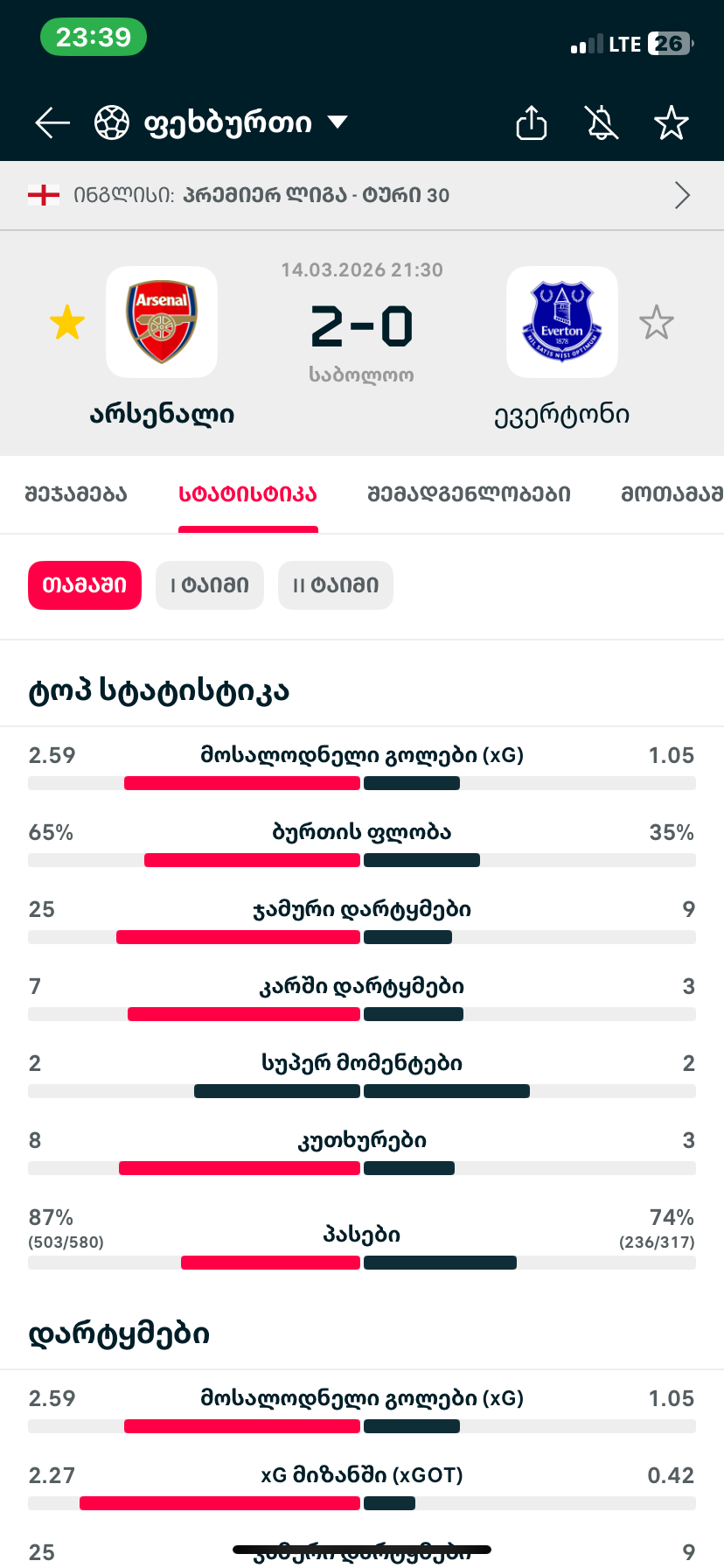Screen dimensions: 724x1568
Task: Show full-match stats with the თამაში chip
Action: pyautogui.click(x=85, y=585)
